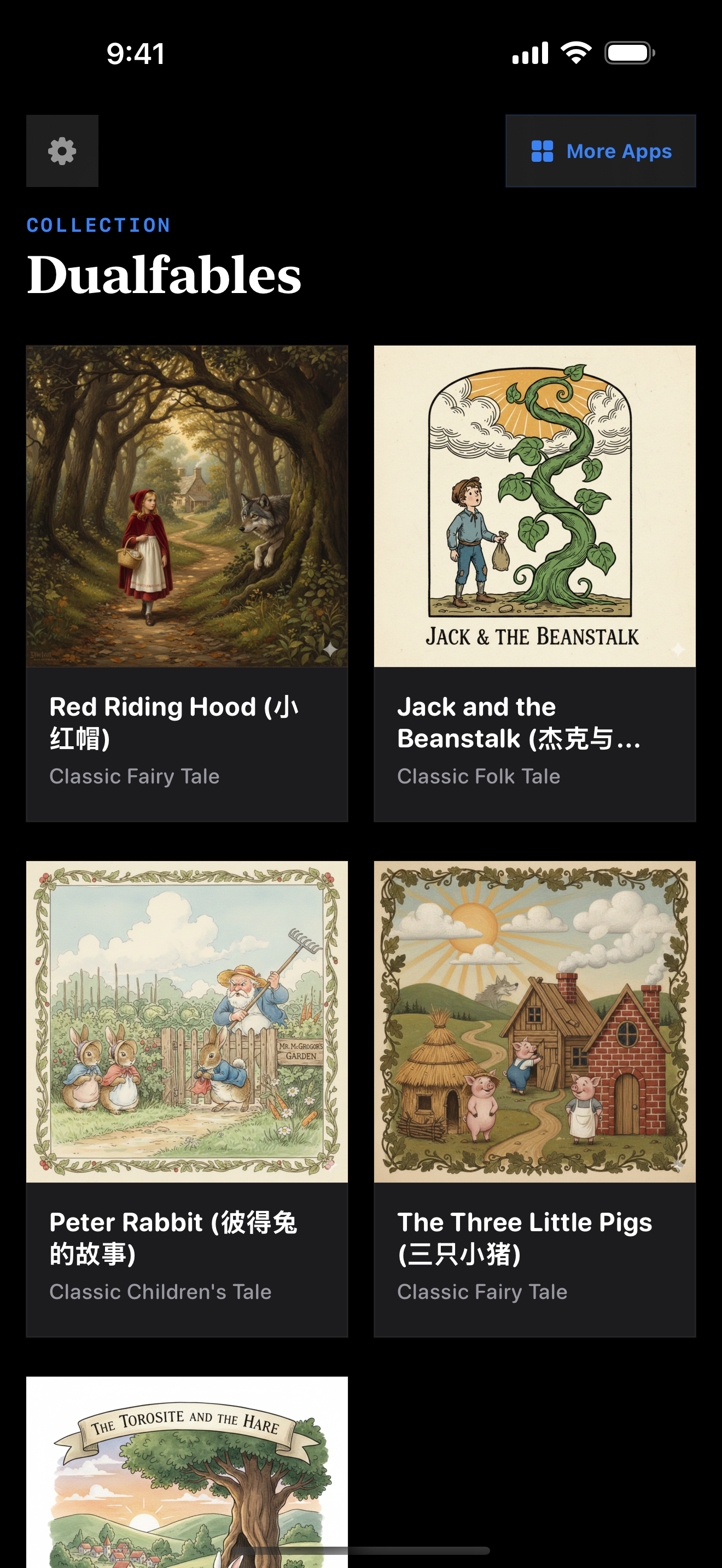The image size is (722, 1568).
Task: Select the Jack and the Beanstalk card
Action: click(x=534, y=582)
